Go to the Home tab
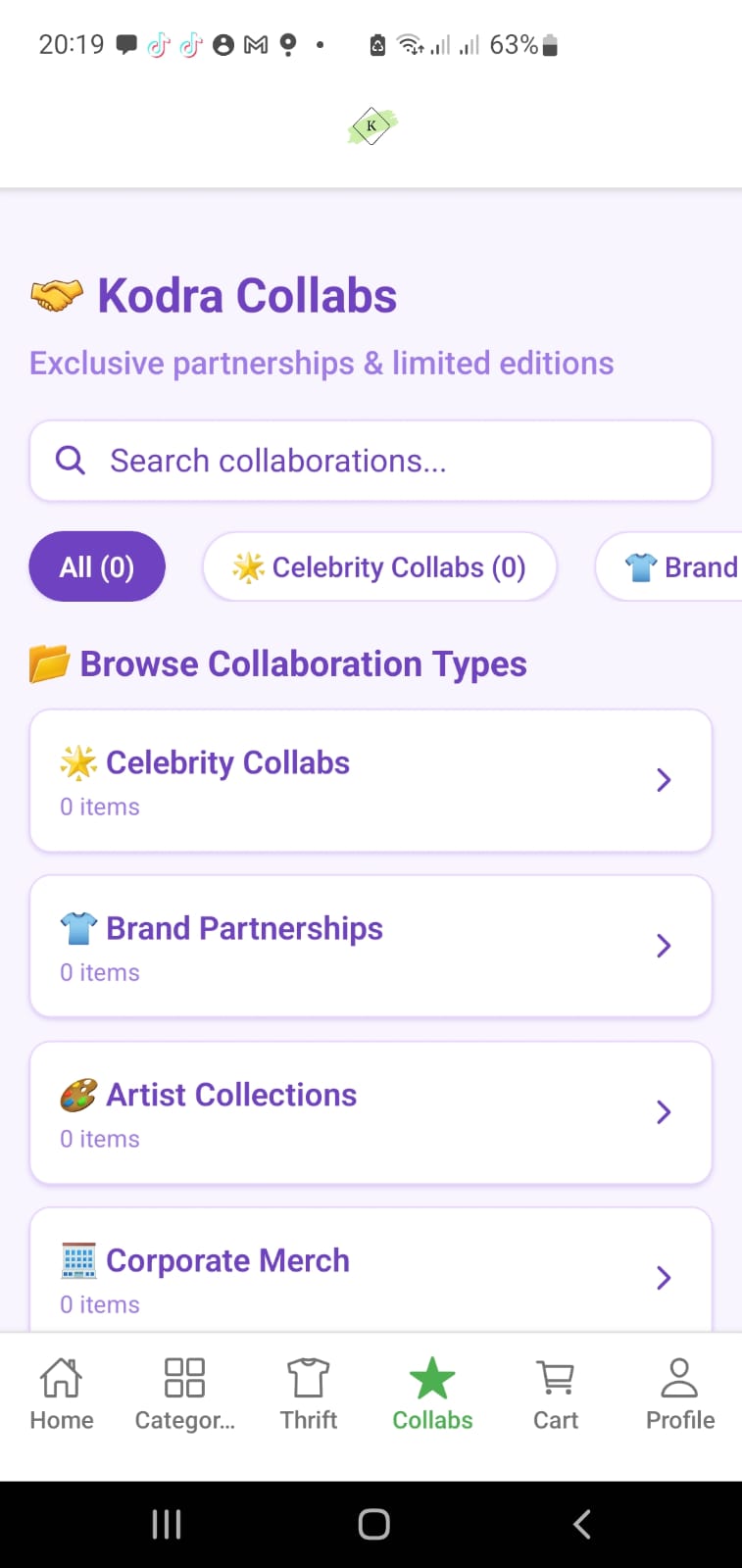Viewport: 742px width, 1568px height. (62, 1395)
